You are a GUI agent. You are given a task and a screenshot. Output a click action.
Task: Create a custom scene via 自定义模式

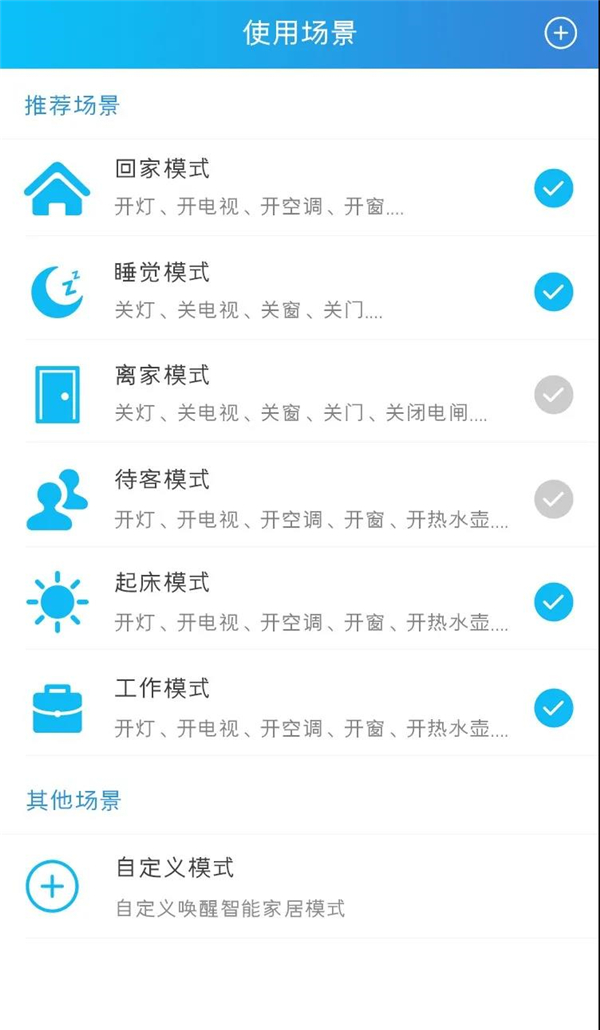click(x=300, y=887)
